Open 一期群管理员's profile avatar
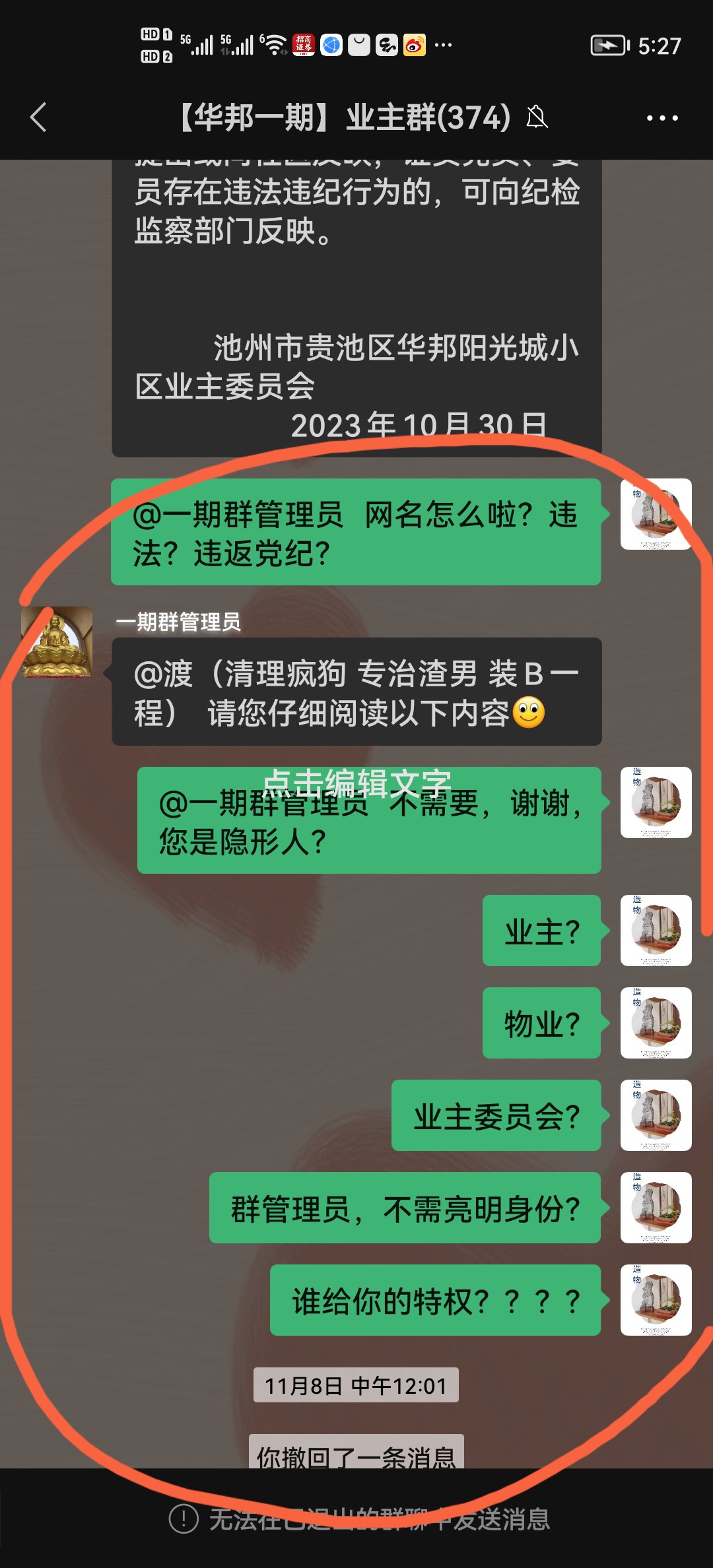 [57, 642]
